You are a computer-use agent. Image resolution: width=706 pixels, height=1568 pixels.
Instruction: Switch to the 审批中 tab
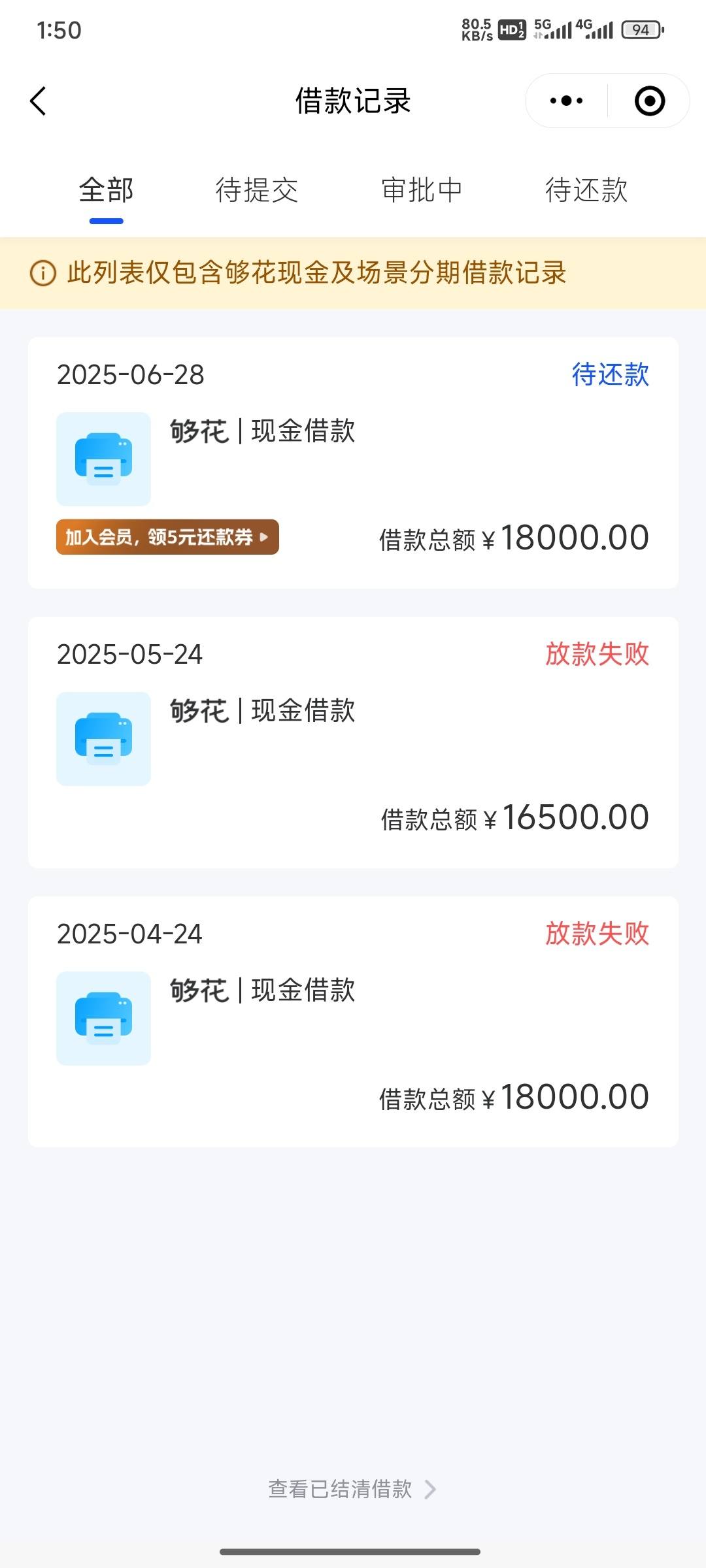tap(422, 191)
